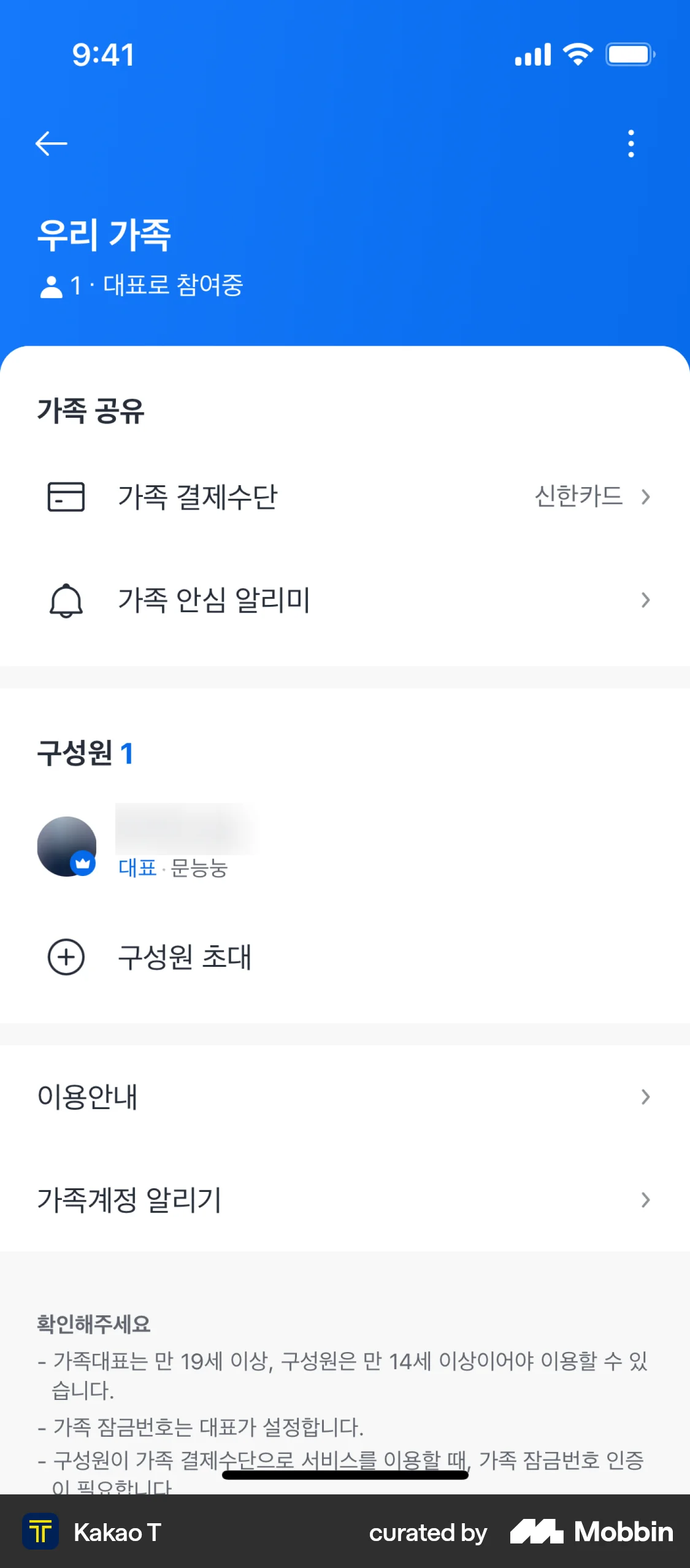Click the bell icon for 가족 안심 알리미
Image resolution: width=690 pixels, height=1568 pixels.
[66, 600]
